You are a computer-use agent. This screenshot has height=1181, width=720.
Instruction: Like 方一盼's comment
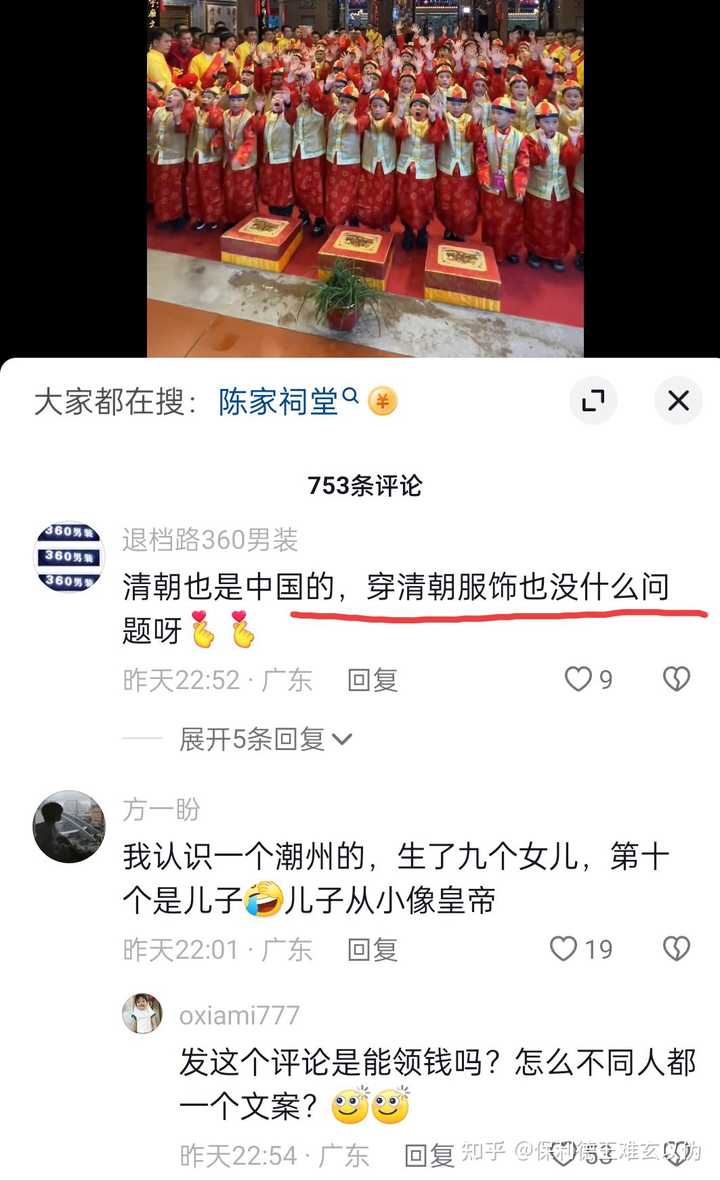pos(565,948)
